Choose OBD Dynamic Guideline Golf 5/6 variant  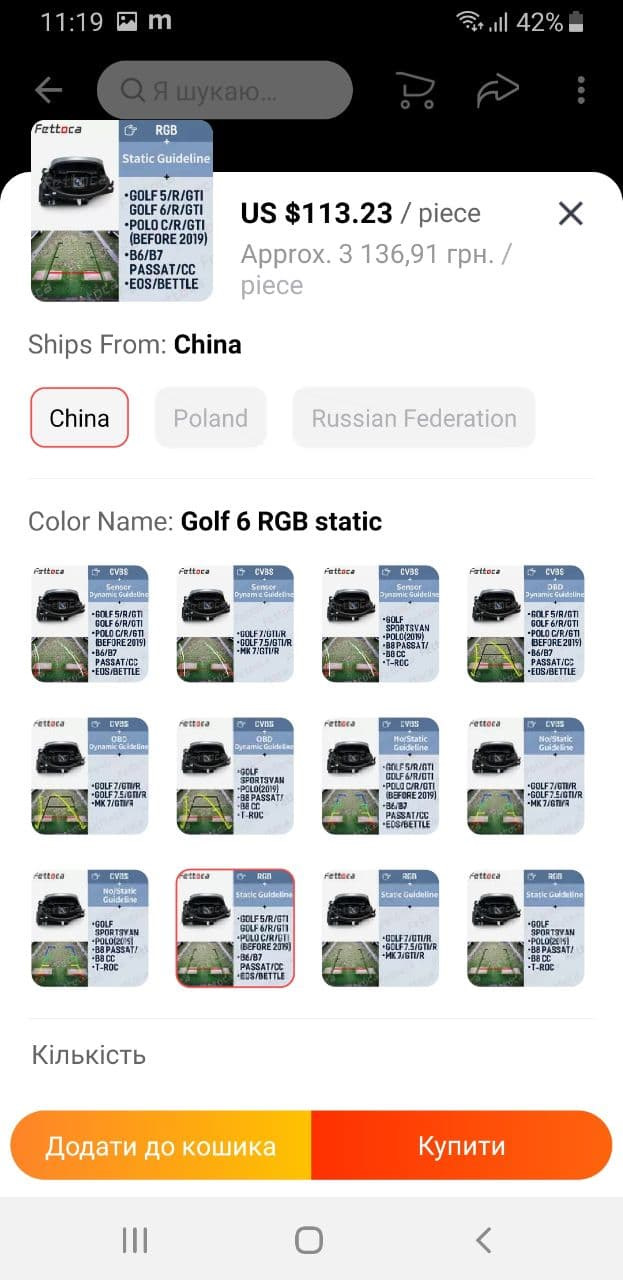(x=526, y=624)
